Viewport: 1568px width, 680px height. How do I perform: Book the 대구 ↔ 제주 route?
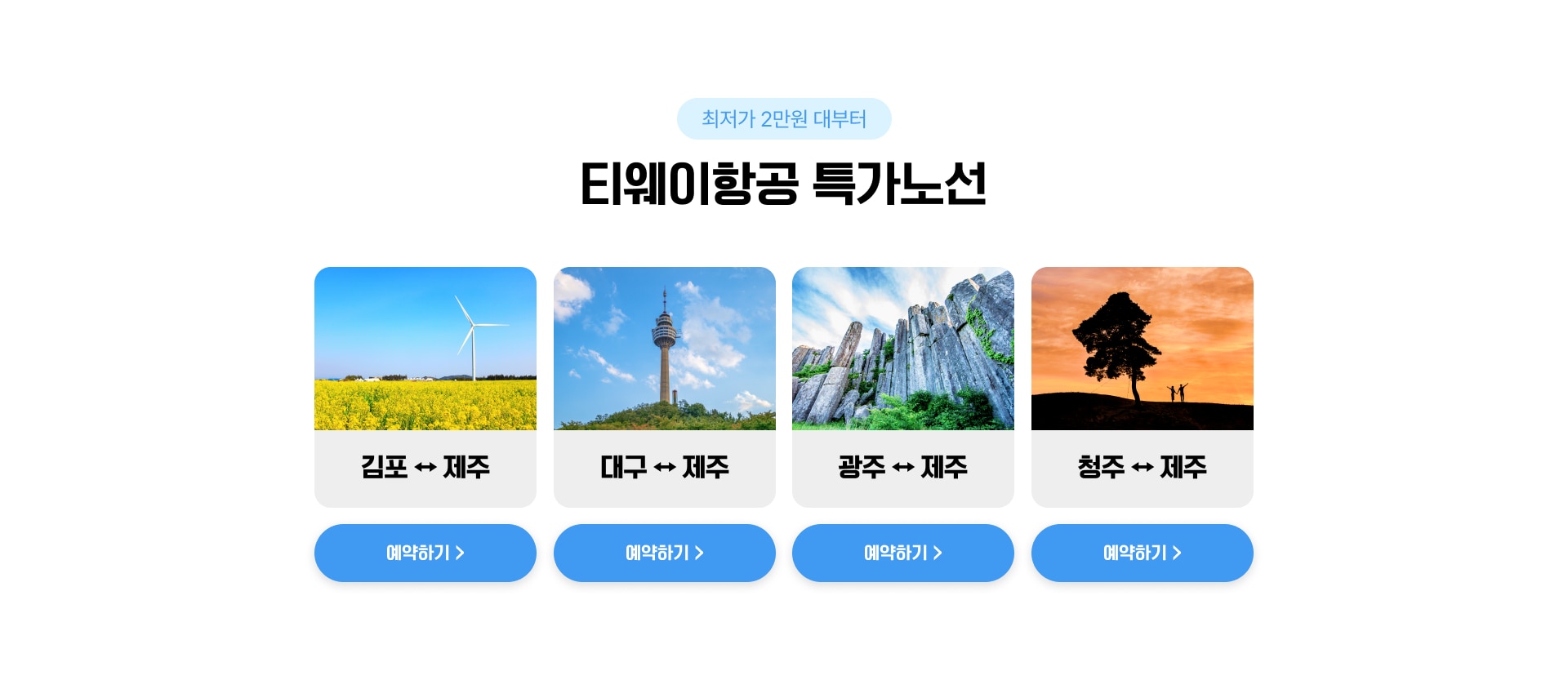(664, 553)
